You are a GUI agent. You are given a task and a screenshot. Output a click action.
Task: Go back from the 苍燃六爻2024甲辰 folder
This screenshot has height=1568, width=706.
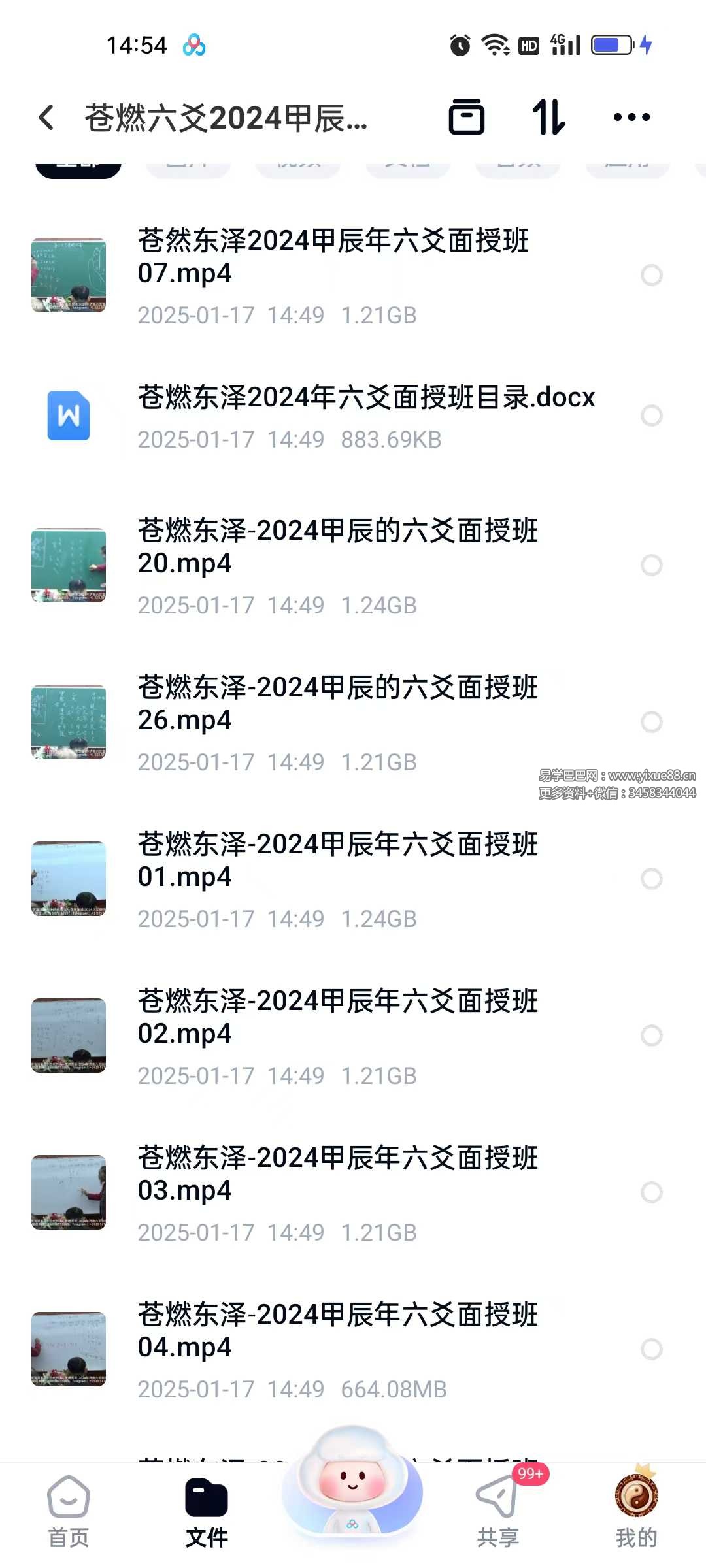[46, 118]
